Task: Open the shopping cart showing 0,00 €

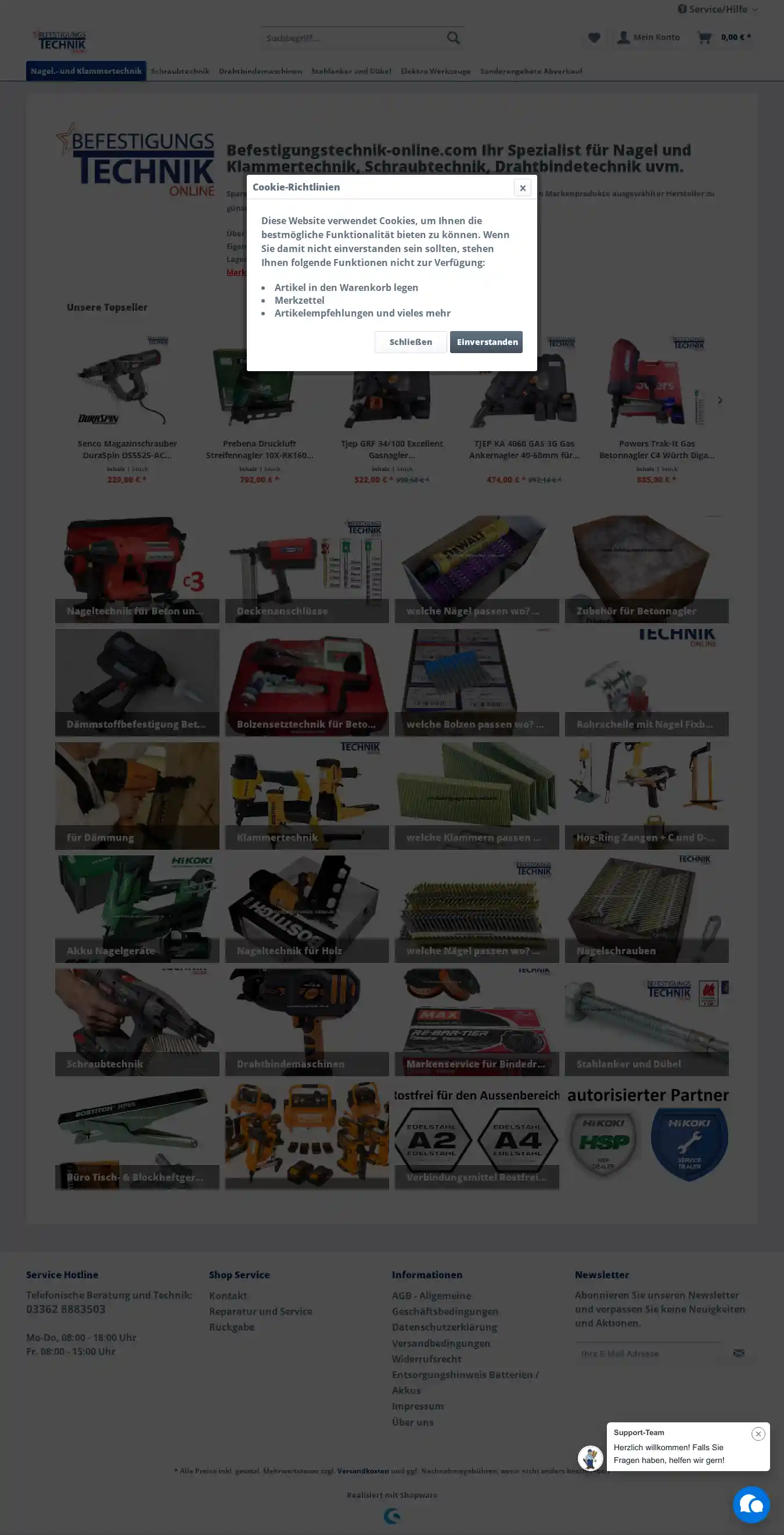Action: tap(724, 38)
